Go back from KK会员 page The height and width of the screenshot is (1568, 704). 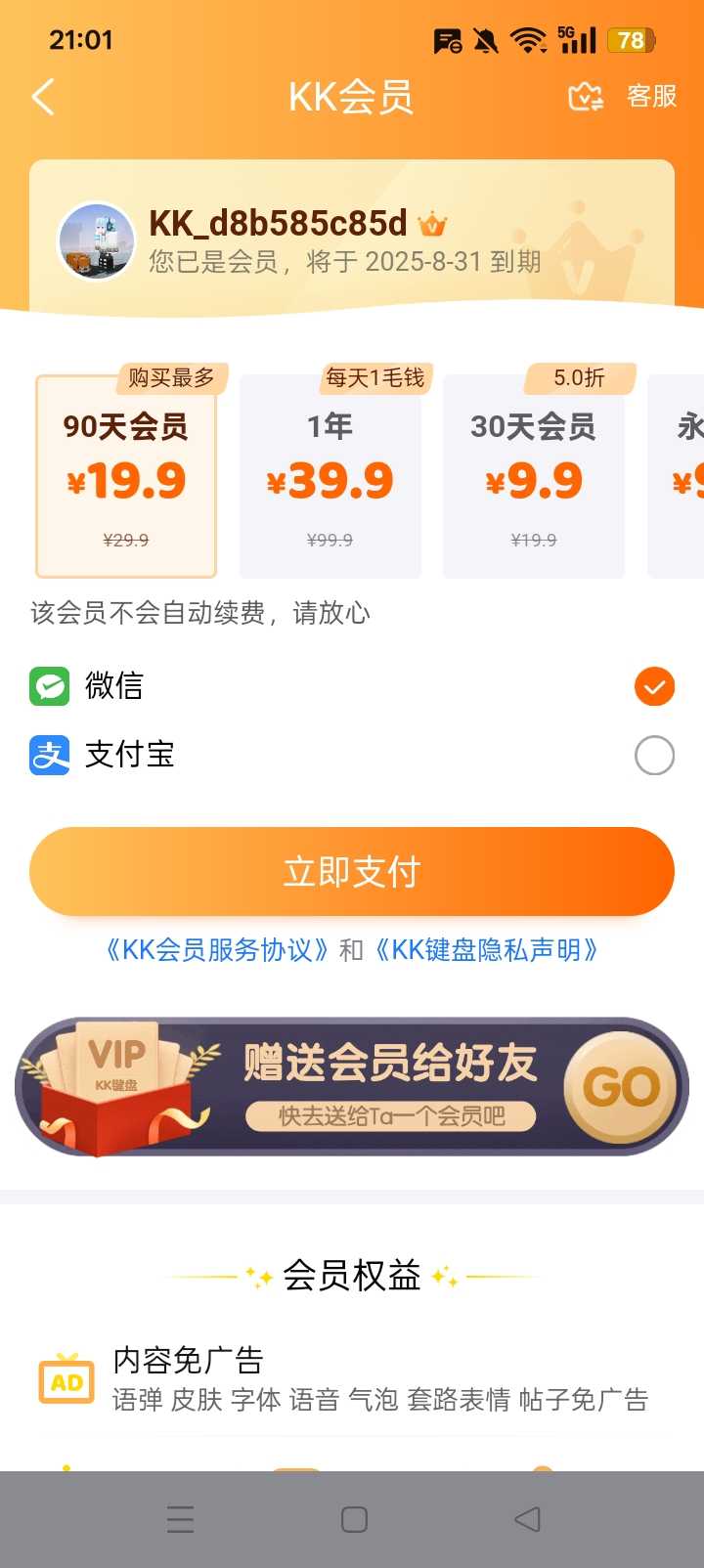(43, 97)
